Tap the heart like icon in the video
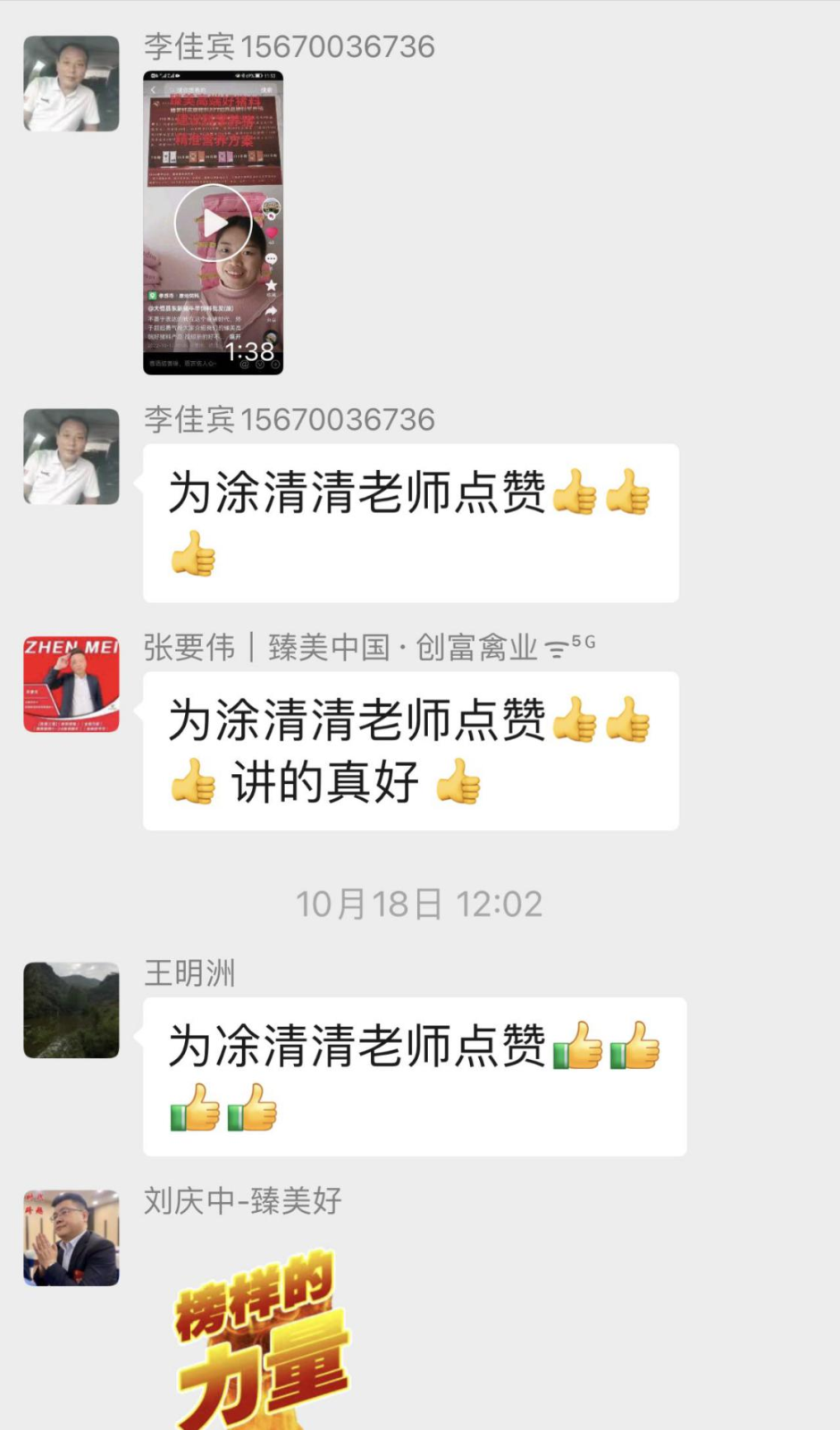This screenshot has width=840, height=1430. coord(272,233)
